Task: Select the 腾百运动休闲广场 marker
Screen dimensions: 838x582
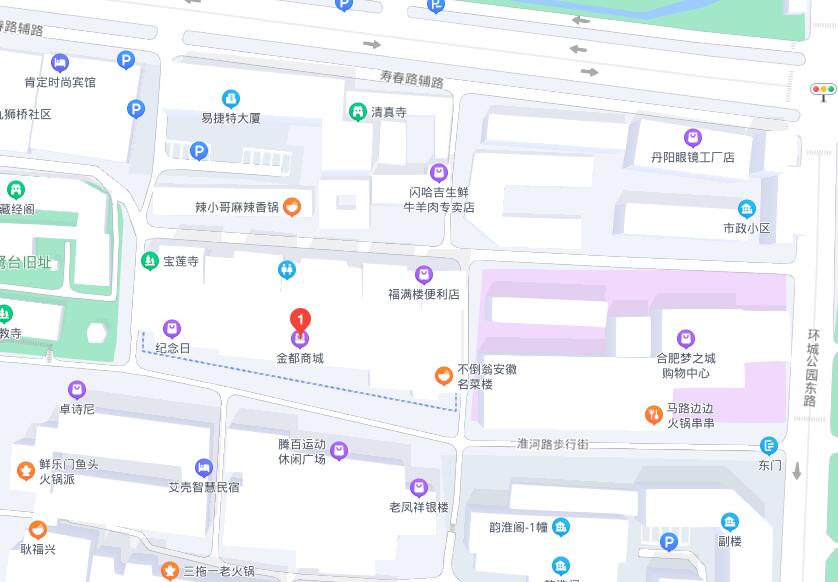Action: coord(339,451)
